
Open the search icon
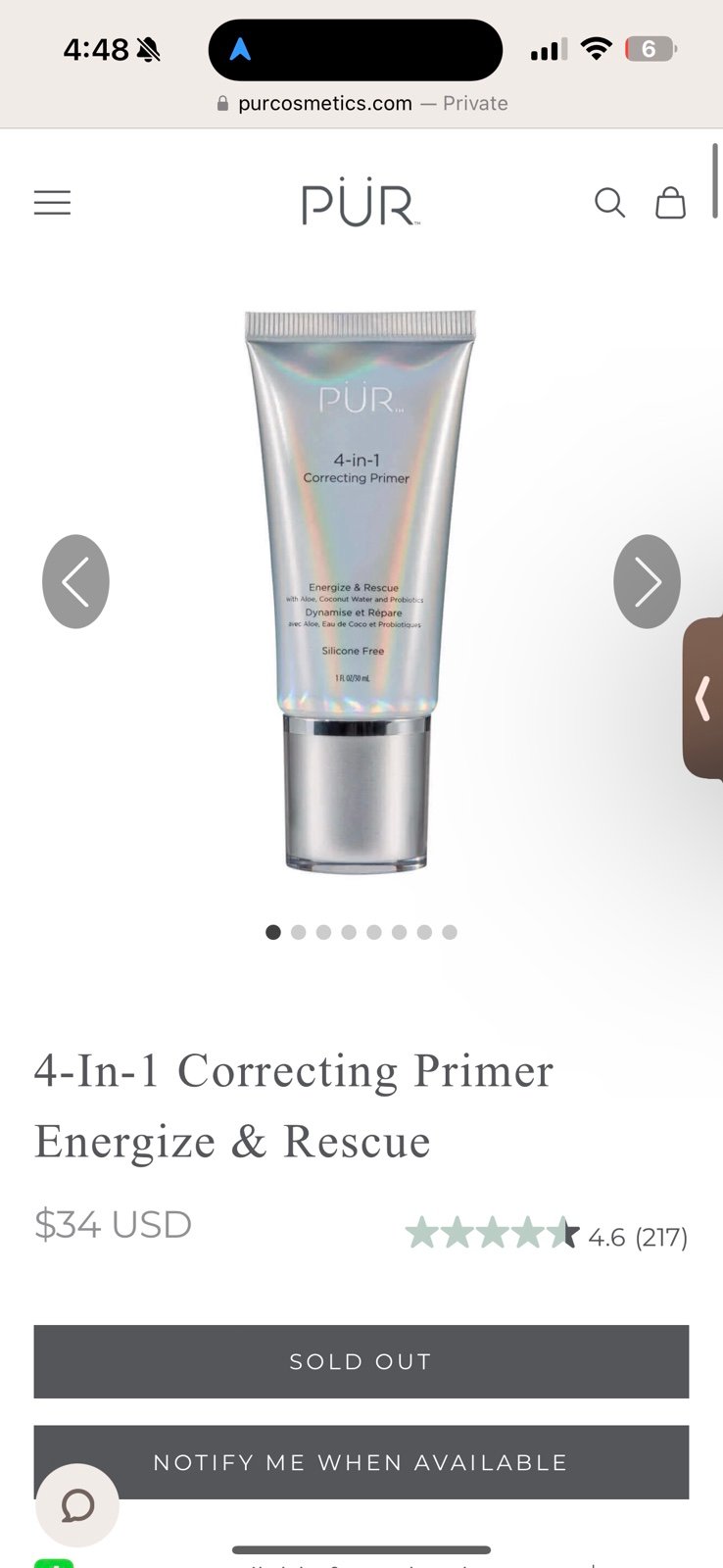[609, 203]
